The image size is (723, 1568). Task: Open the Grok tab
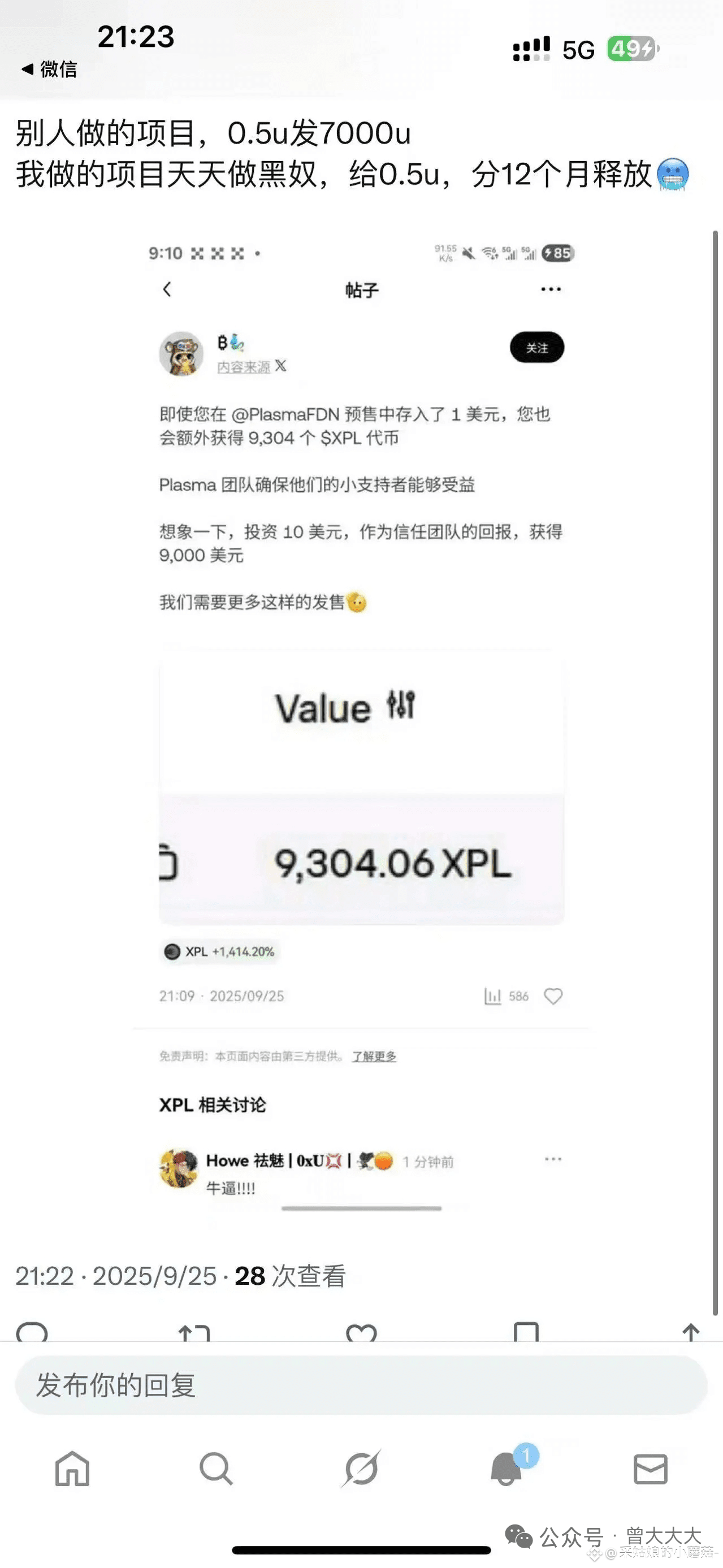tap(361, 1468)
